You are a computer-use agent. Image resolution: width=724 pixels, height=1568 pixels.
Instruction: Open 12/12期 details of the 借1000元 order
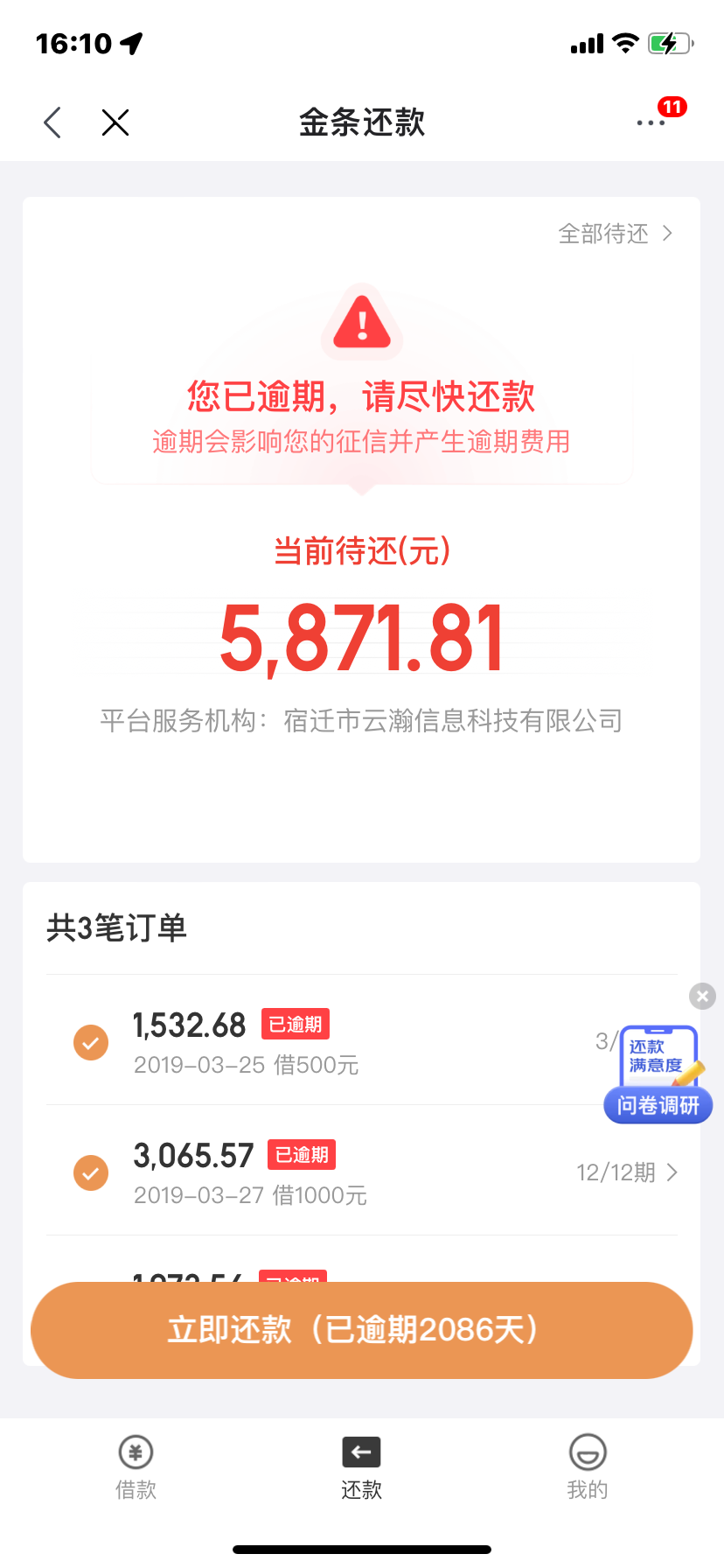point(626,1172)
